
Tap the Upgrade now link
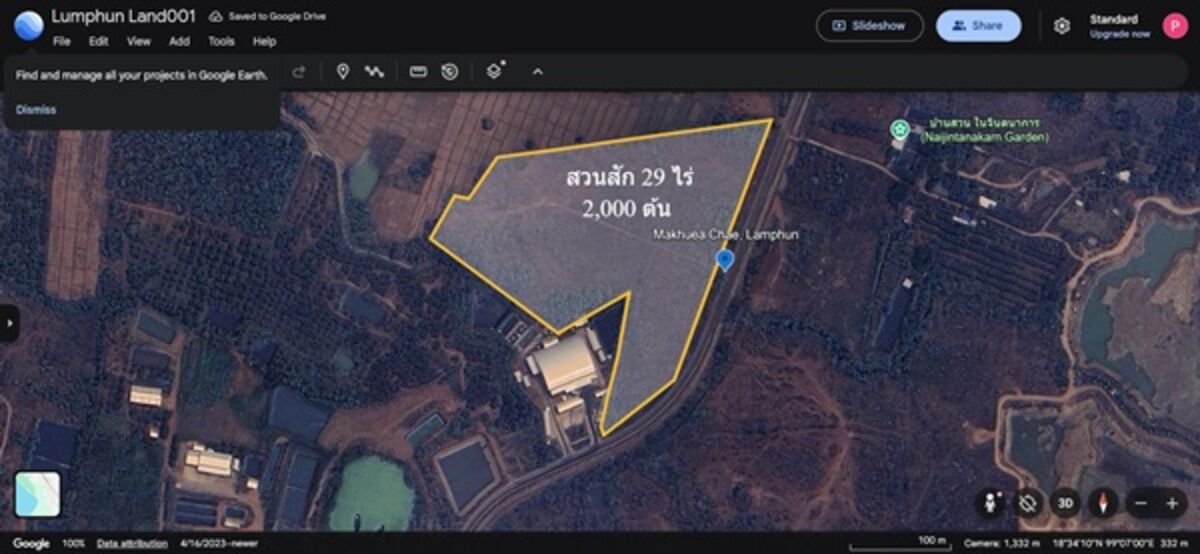(1119, 34)
